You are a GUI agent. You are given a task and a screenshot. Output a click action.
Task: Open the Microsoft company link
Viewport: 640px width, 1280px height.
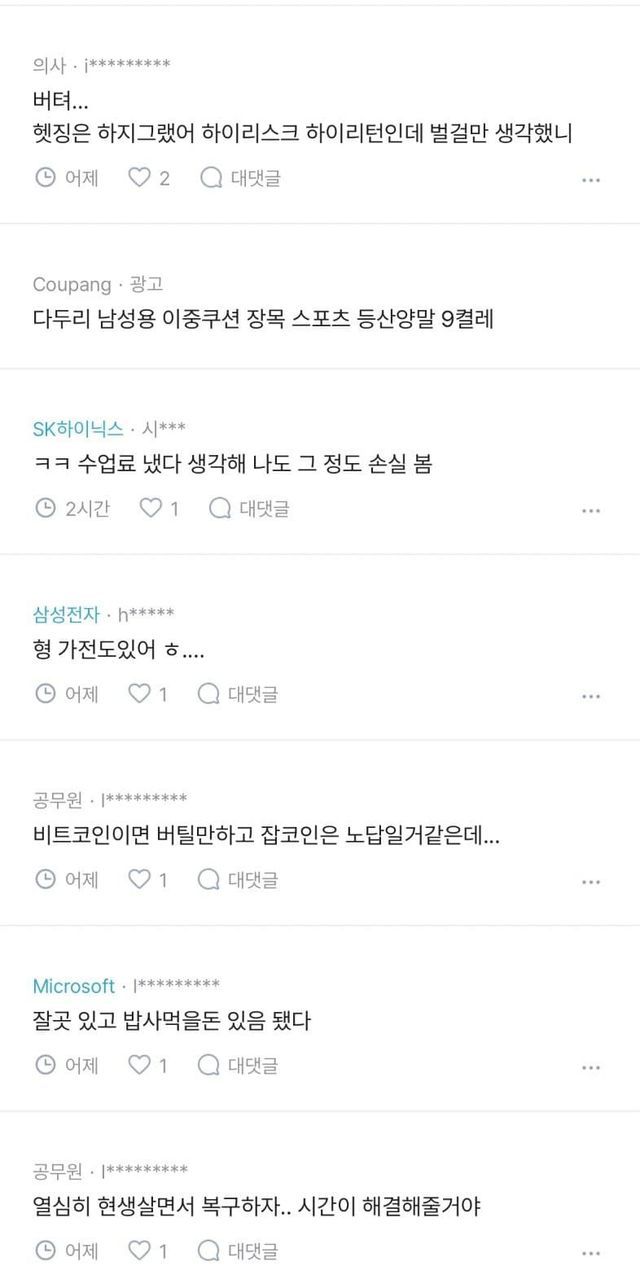tap(74, 986)
